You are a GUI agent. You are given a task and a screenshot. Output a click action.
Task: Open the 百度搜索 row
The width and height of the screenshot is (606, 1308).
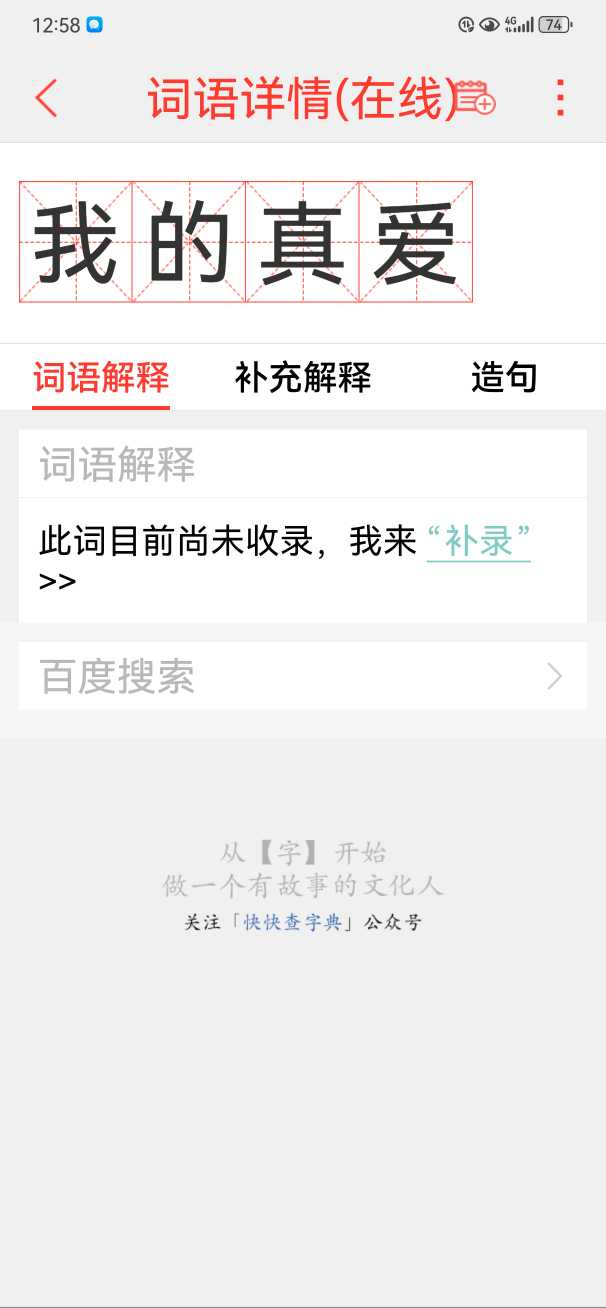303,677
